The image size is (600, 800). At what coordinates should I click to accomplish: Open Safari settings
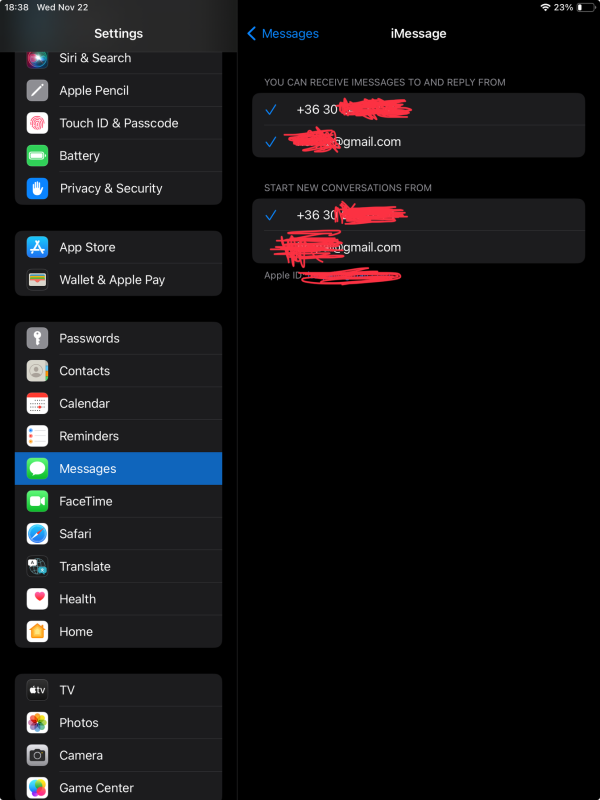tap(118, 534)
